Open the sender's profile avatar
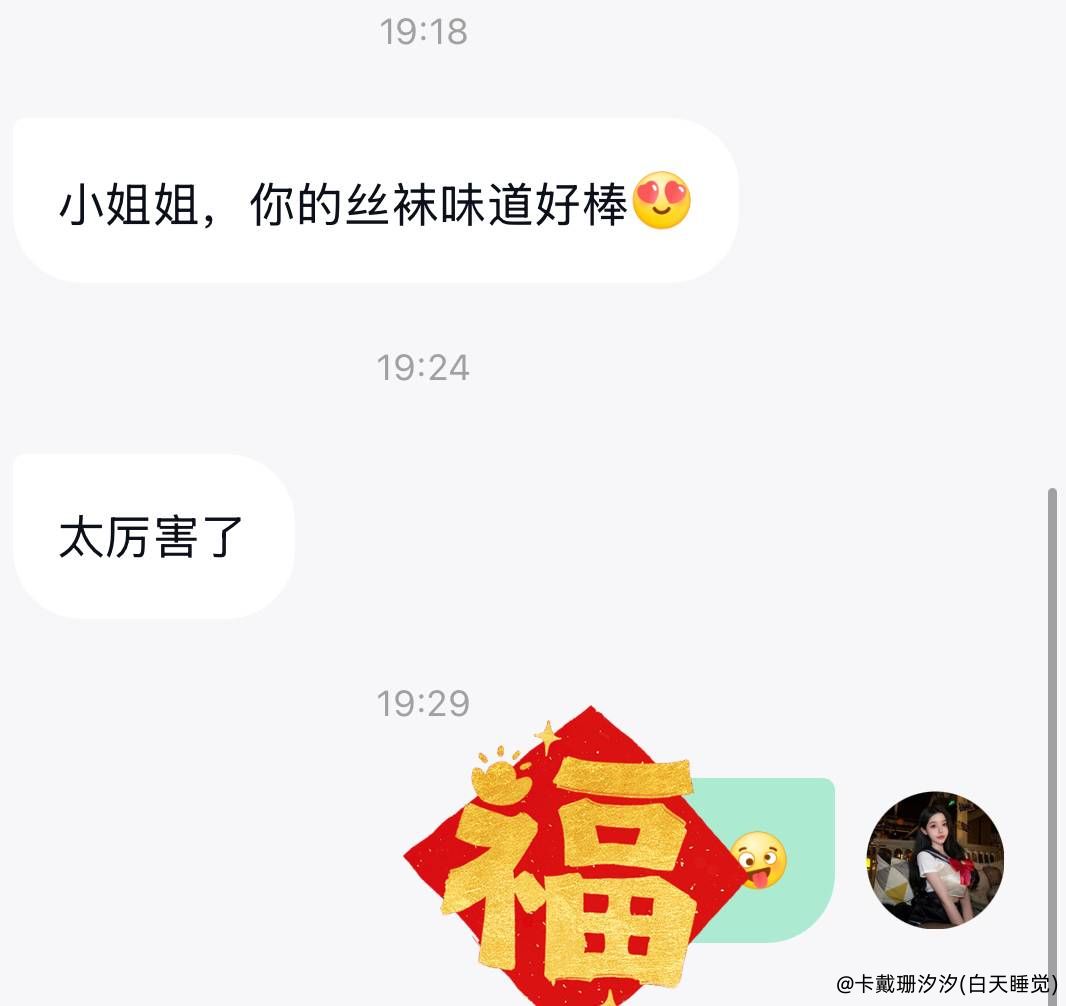 coord(934,860)
